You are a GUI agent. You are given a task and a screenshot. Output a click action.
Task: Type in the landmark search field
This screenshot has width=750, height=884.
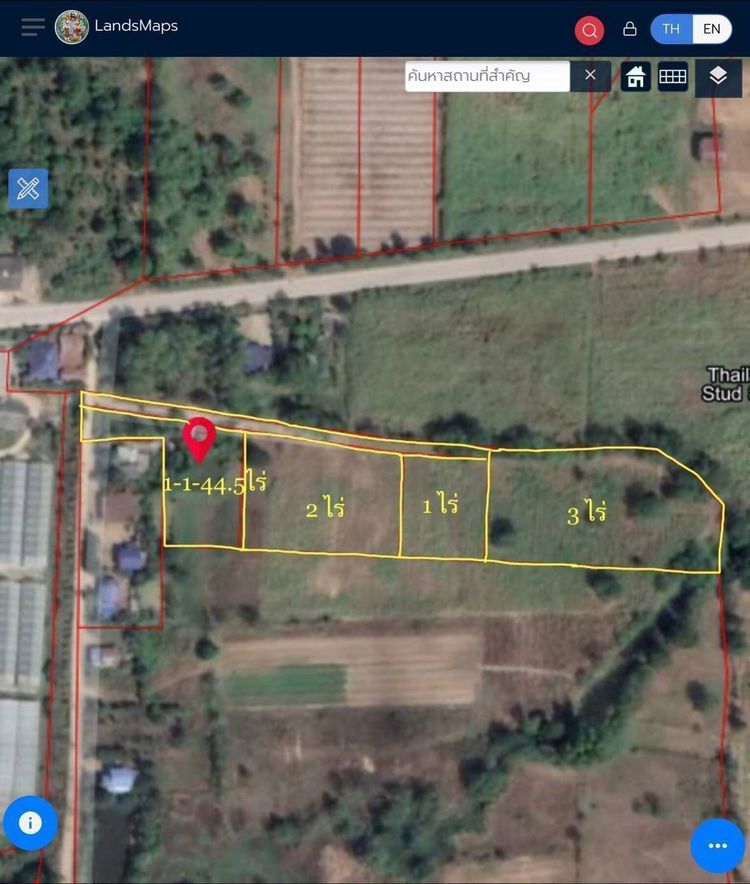485,76
